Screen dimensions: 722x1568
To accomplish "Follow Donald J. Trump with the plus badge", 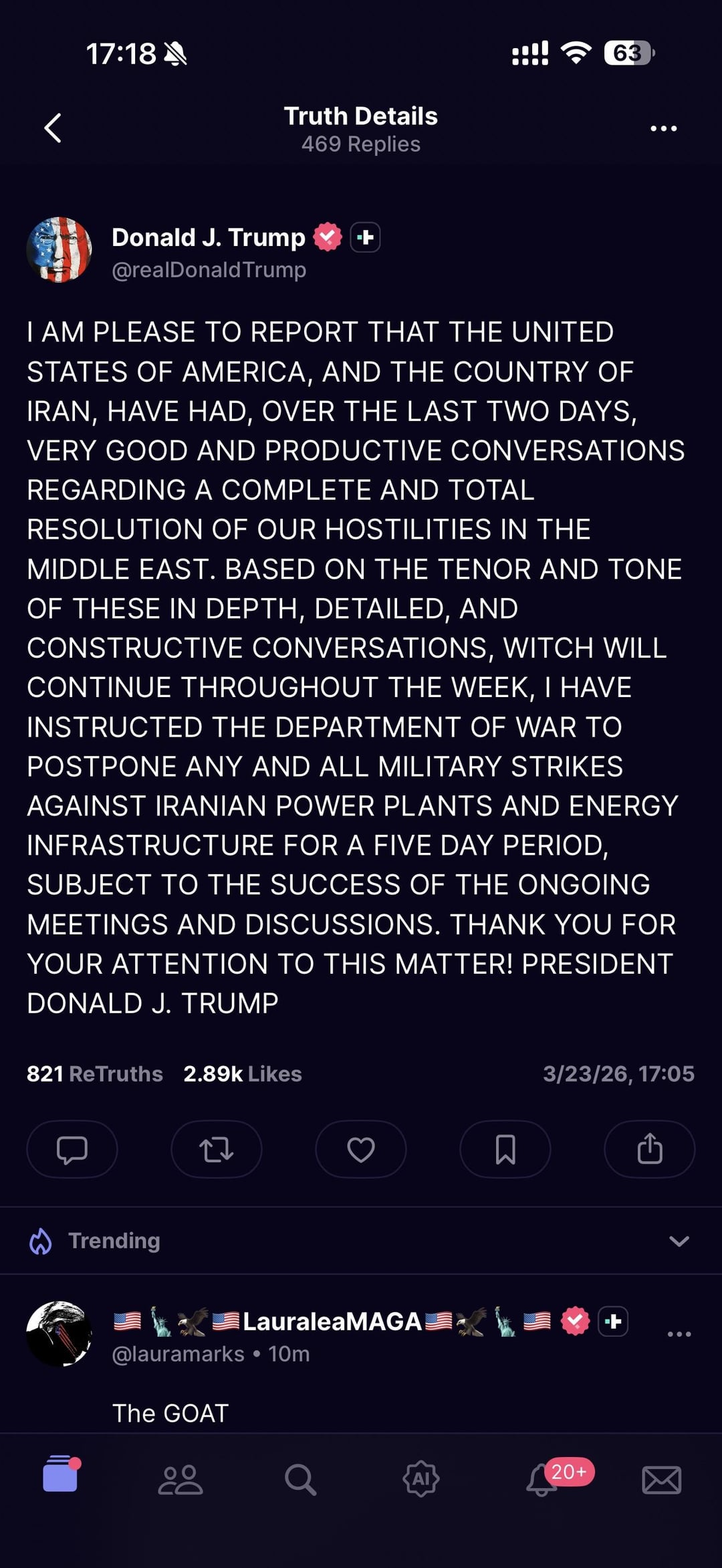I will pos(365,237).
